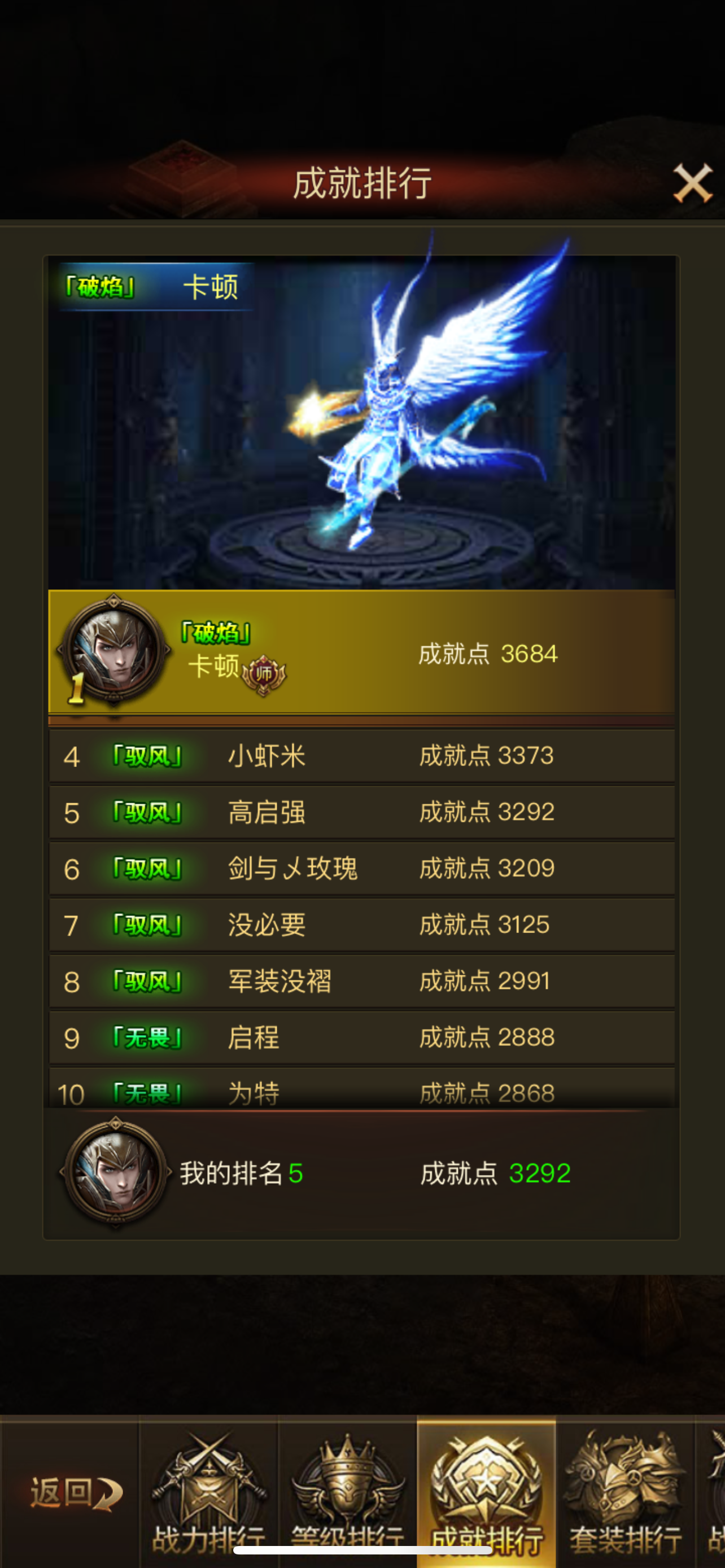The image size is (725, 1568).
Task: Open 小虾米's ranking row
Action: pos(361,755)
